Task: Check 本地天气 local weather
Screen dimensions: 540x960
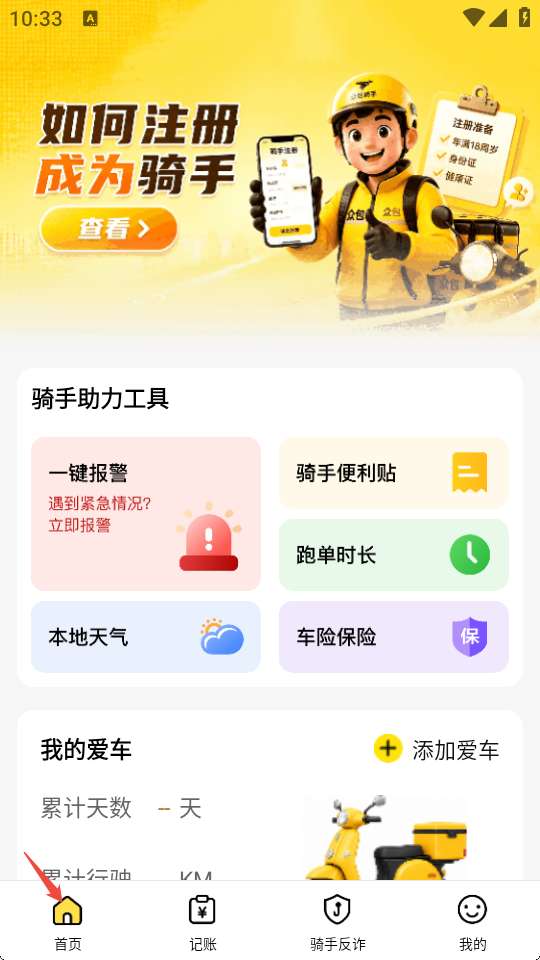Action: tap(146, 637)
